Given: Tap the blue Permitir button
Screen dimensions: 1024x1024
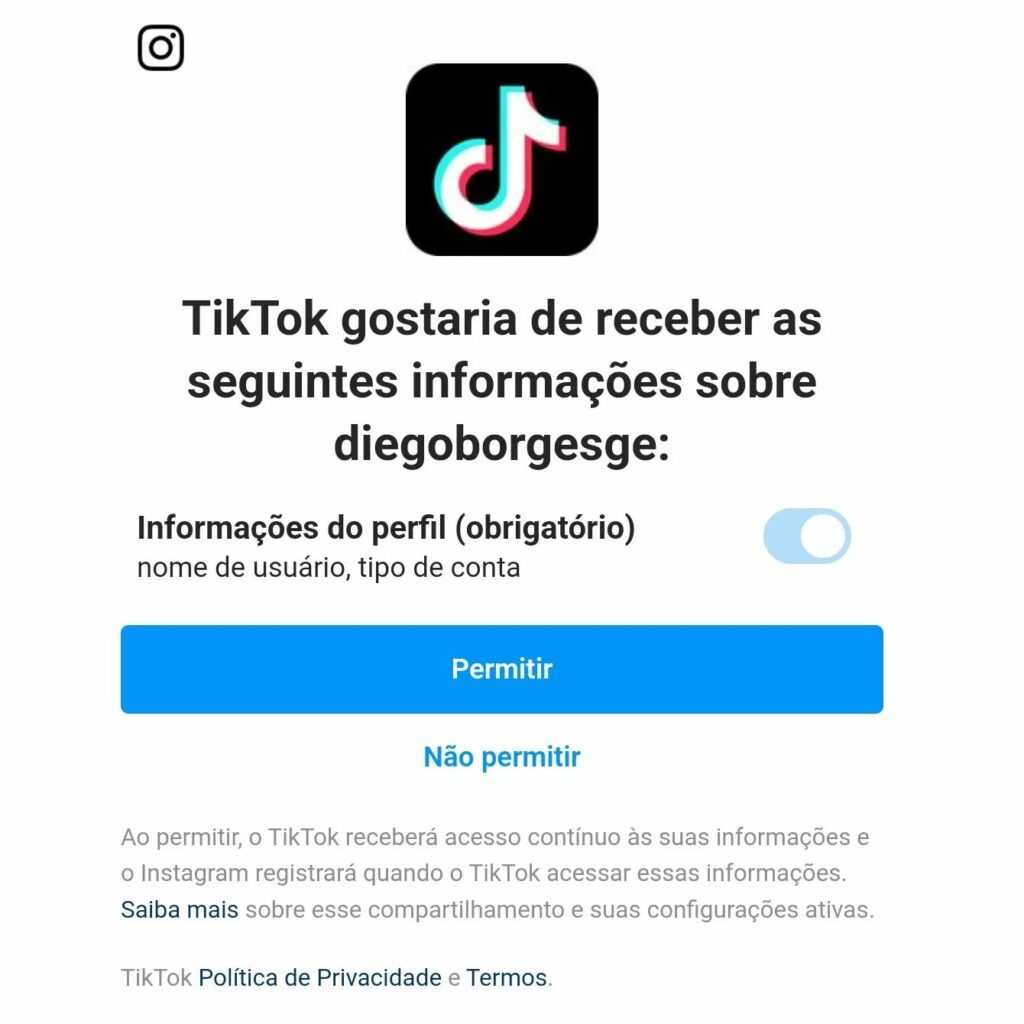Looking at the screenshot, I should click(501, 669).
